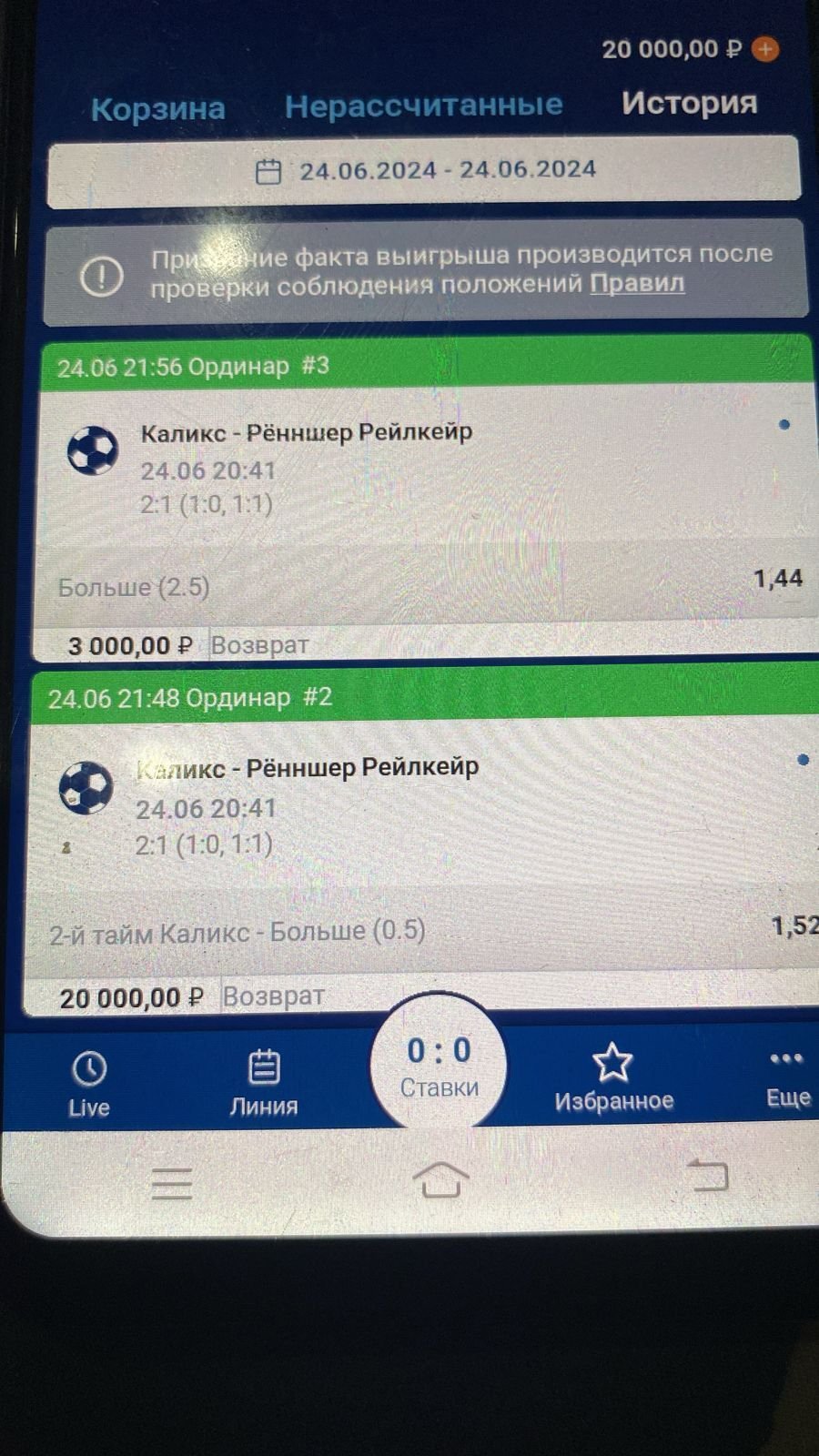This screenshot has width=819, height=1456.
Task: Open the Линия section
Action: pos(264,1083)
